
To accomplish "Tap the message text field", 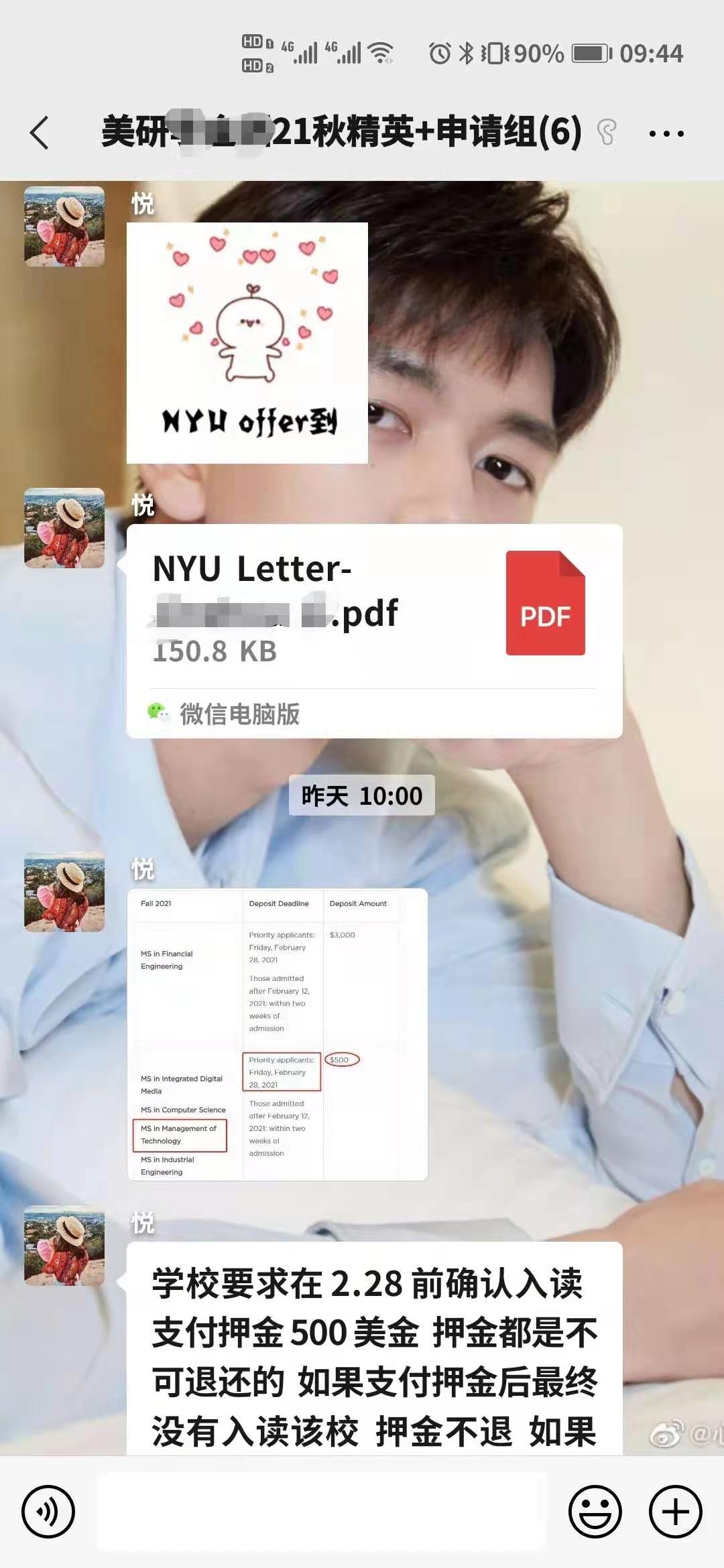I will pos(322,1511).
